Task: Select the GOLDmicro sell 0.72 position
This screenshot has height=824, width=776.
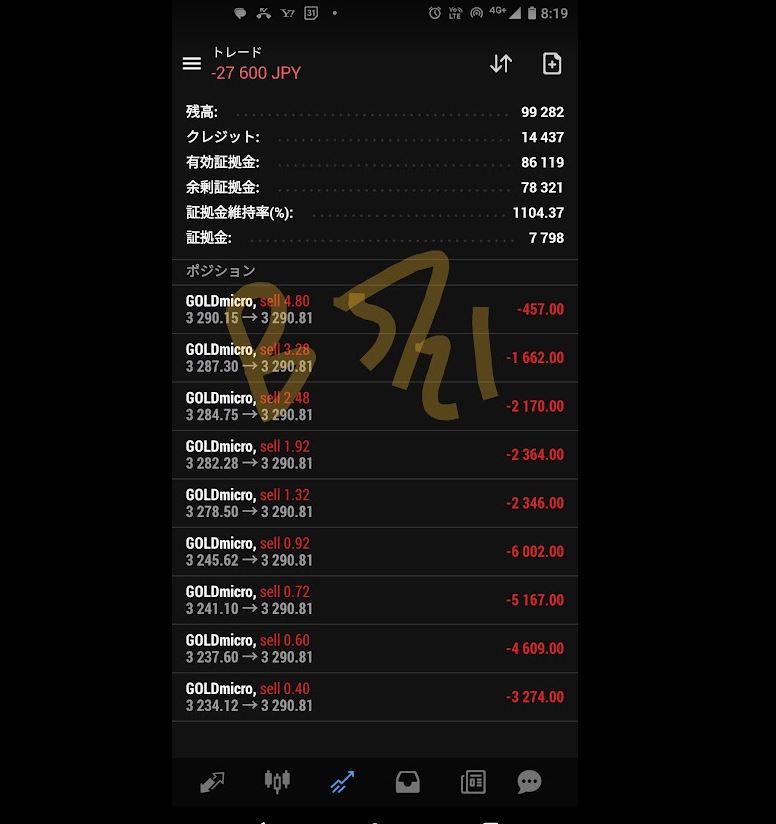Action: click(374, 600)
